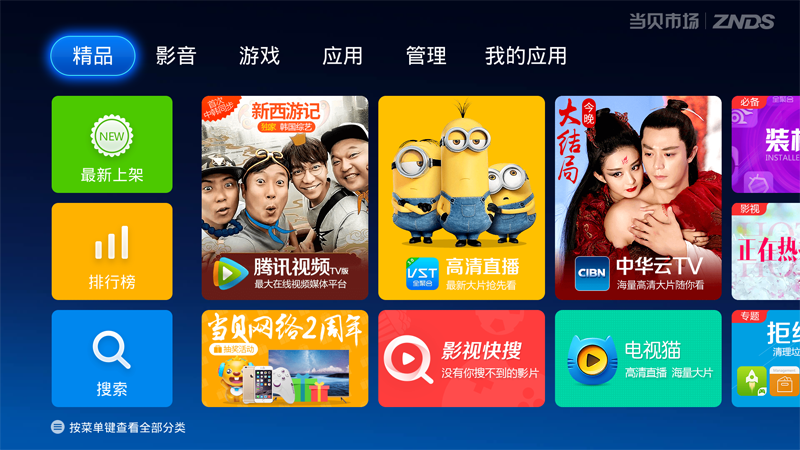Screen dimensions: 800x450
Task: Open the 中华云TV card
Action: click(638, 198)
